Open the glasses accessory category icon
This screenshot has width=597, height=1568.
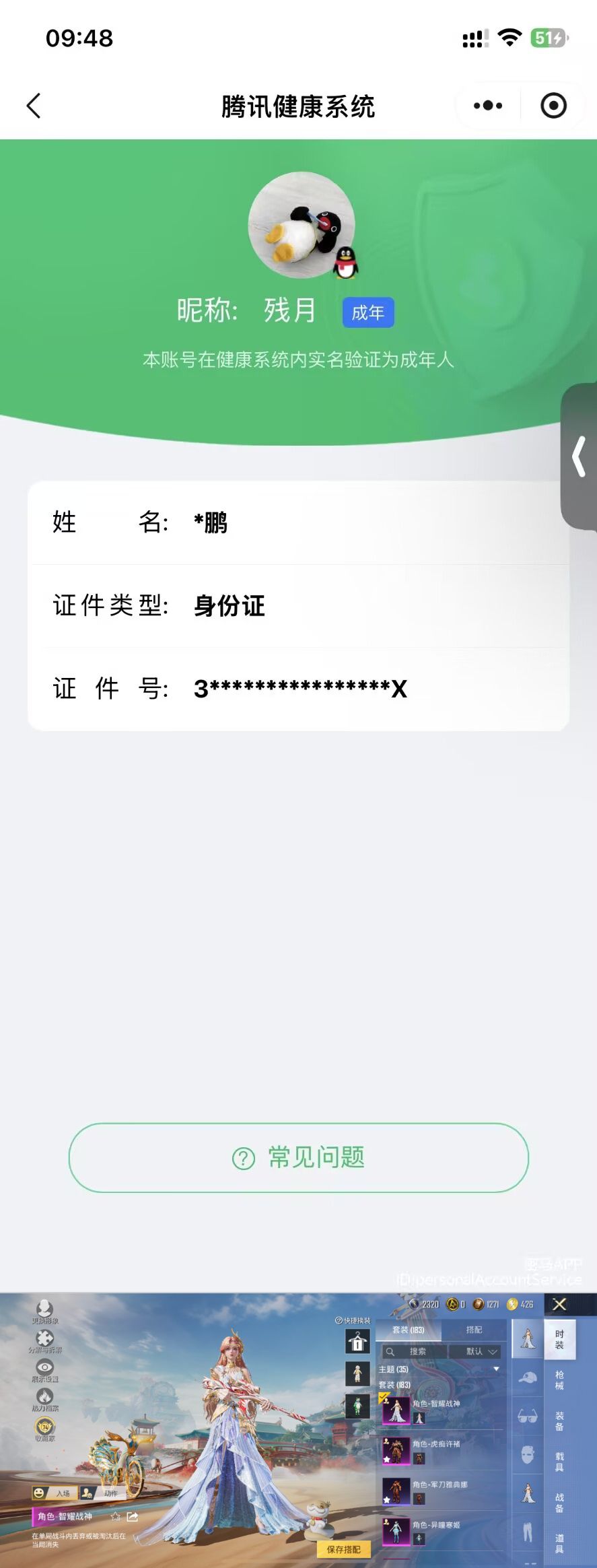click(527, 1416)
